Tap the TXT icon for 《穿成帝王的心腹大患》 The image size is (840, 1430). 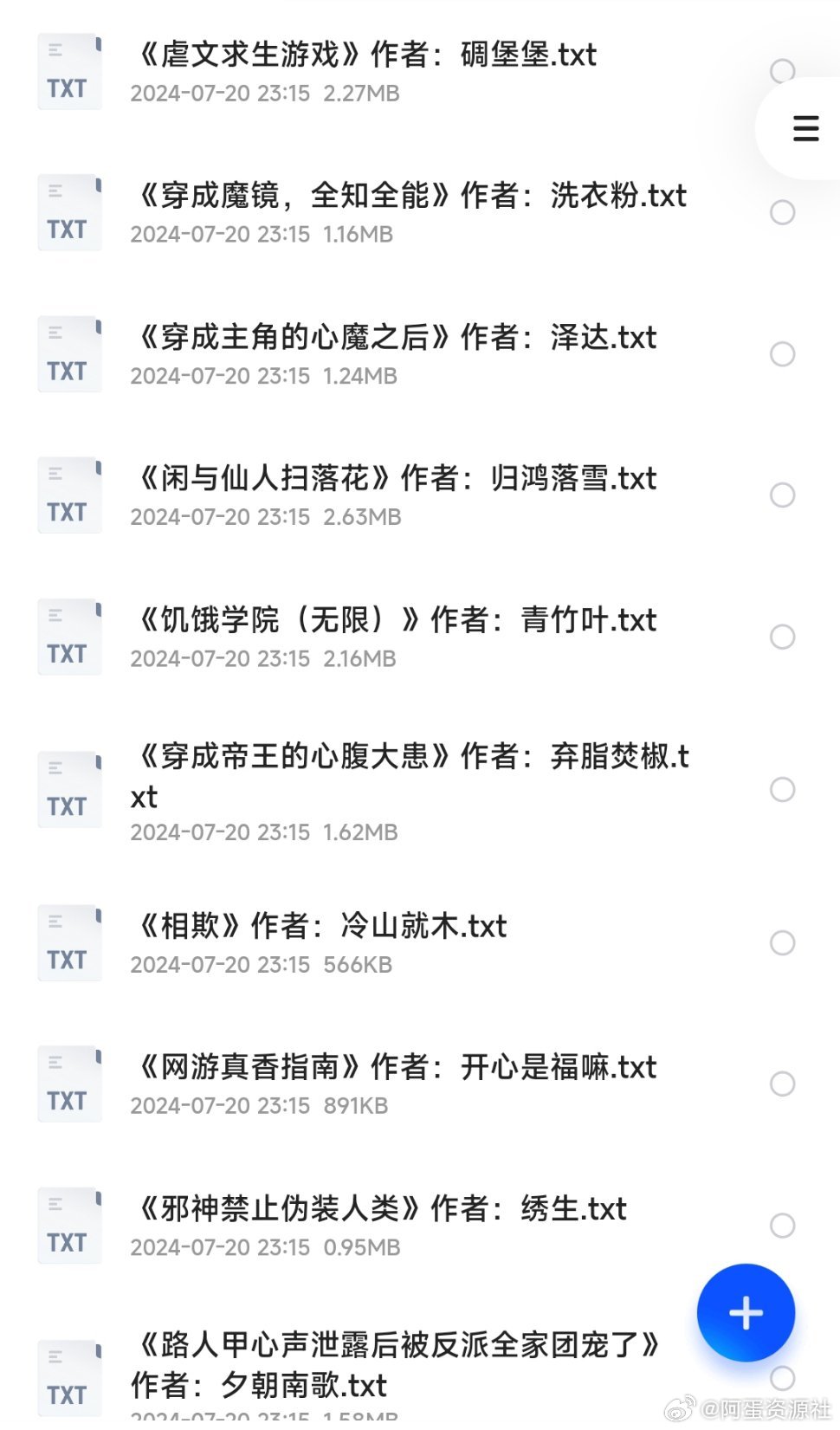(69, 788)
